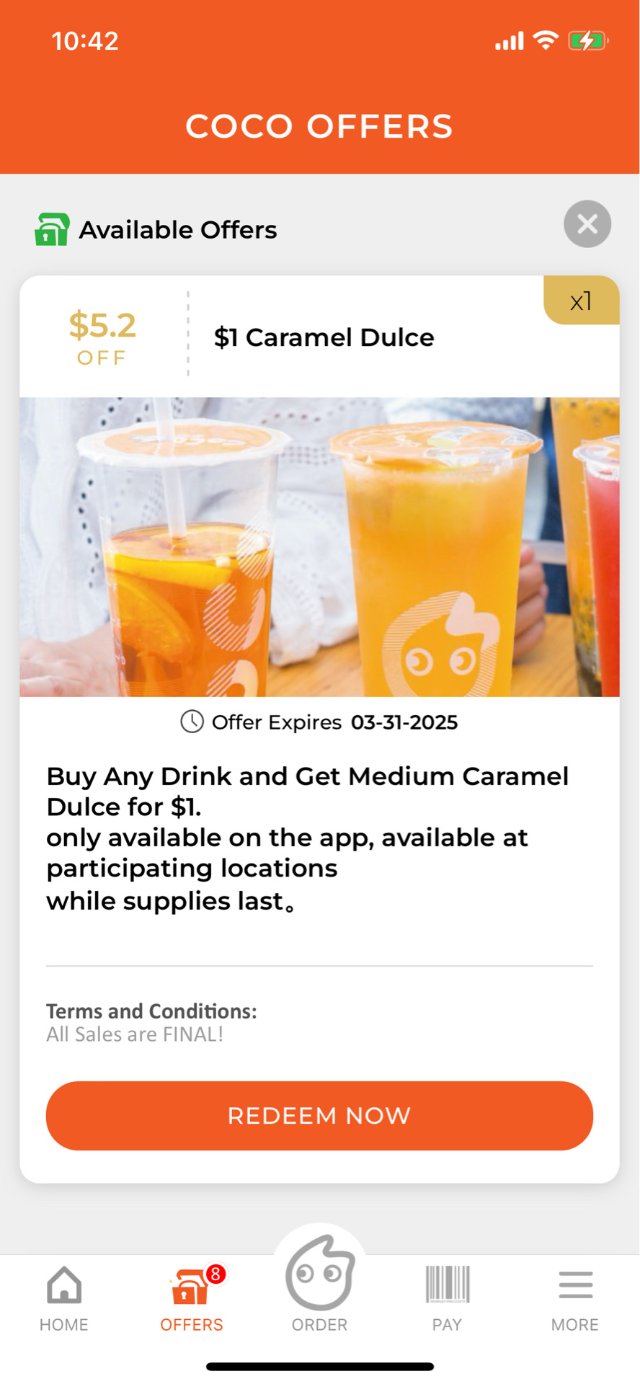Screen dimensions: 640x1384
Task: Open the Order tab
Action: pos(319,1287)
